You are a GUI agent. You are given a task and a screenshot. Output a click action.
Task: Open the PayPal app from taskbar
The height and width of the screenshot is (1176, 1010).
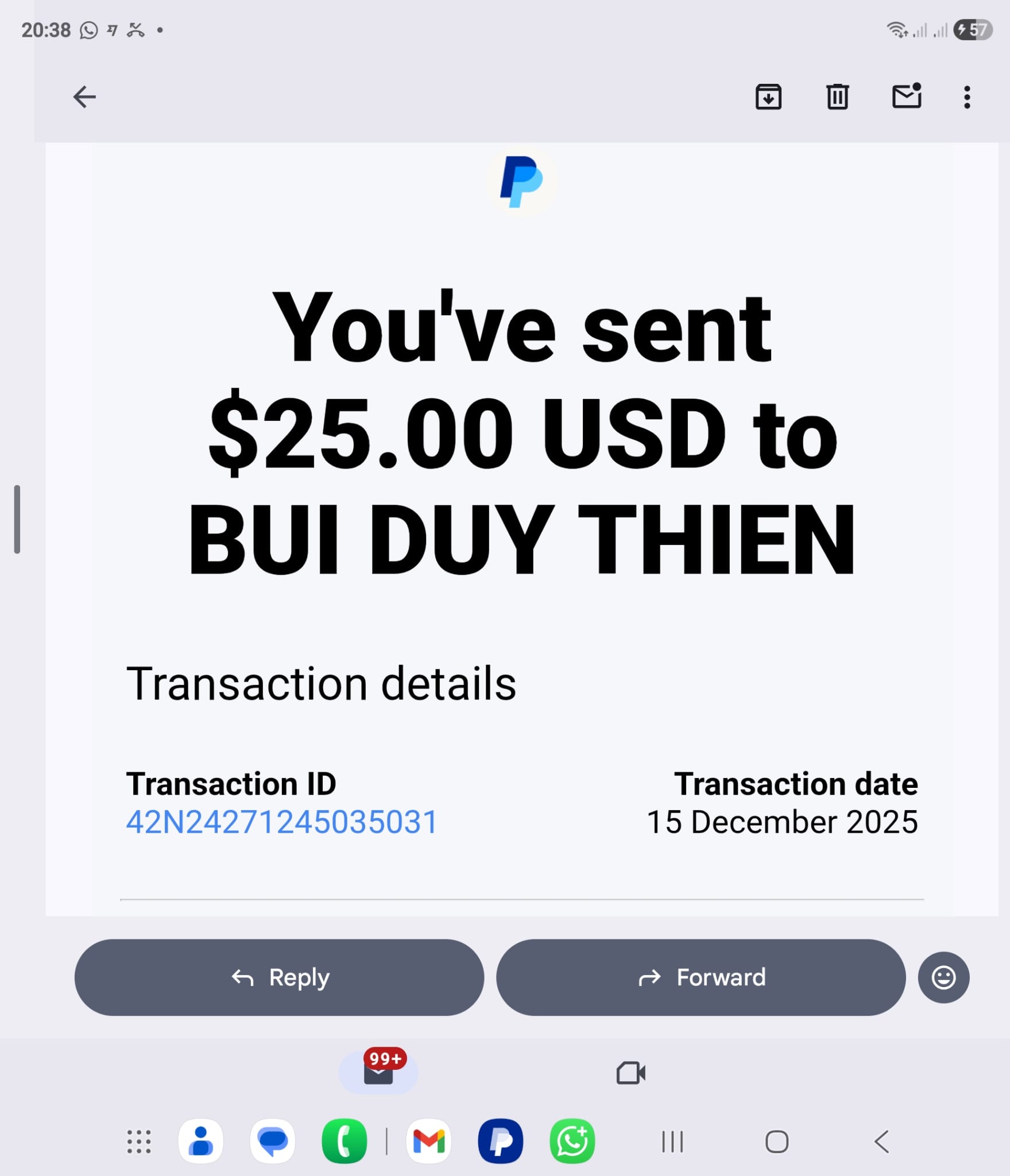[x=500, y=1142]
